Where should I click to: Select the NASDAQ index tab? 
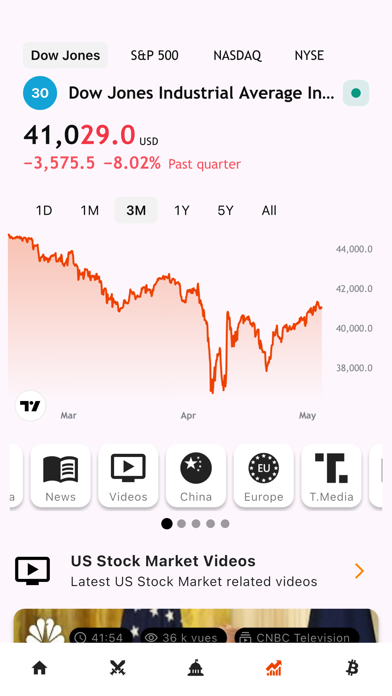(x=237, y=55)
